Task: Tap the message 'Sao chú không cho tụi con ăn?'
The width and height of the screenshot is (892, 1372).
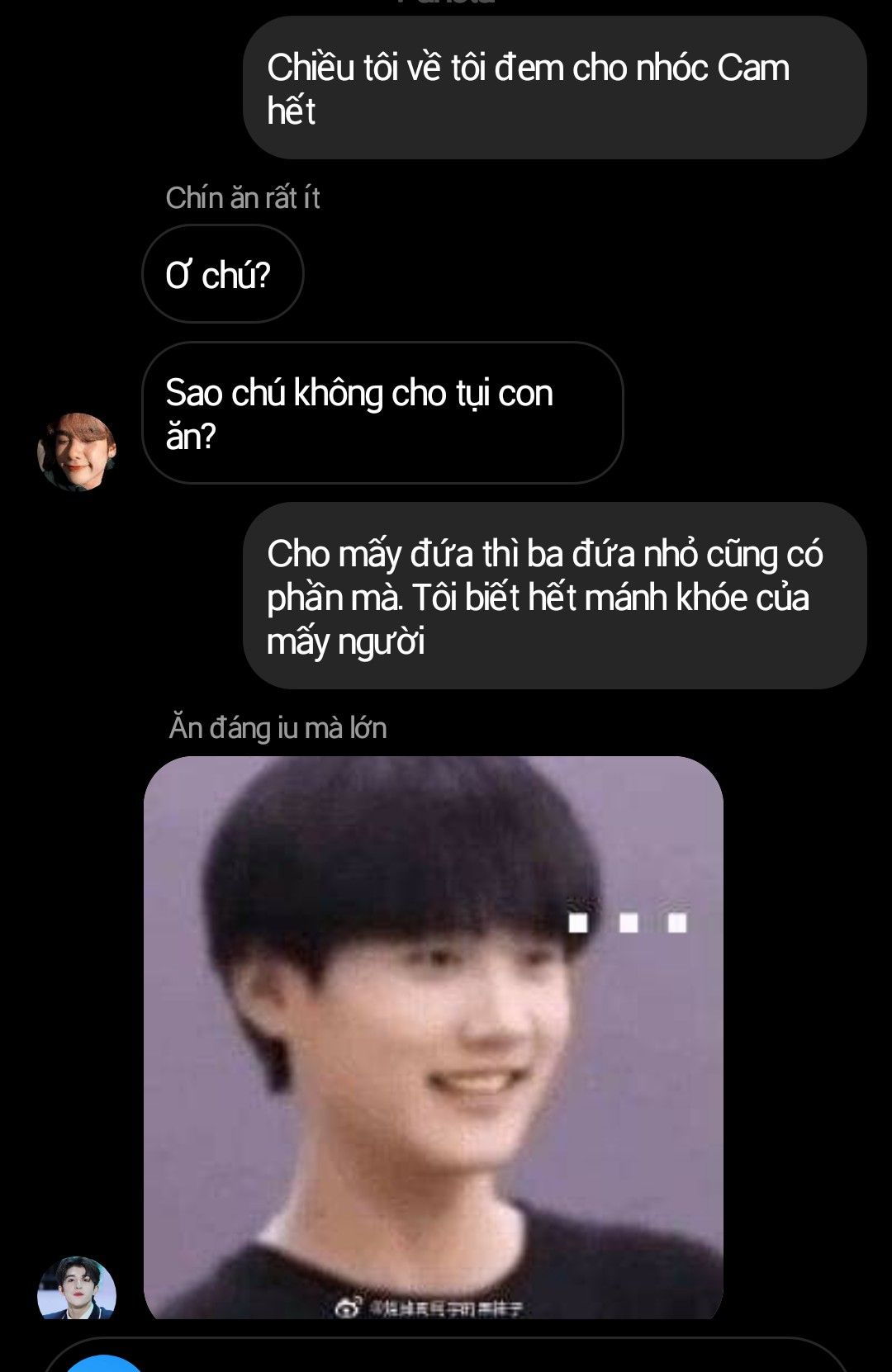Action: (x=382, y=414)
